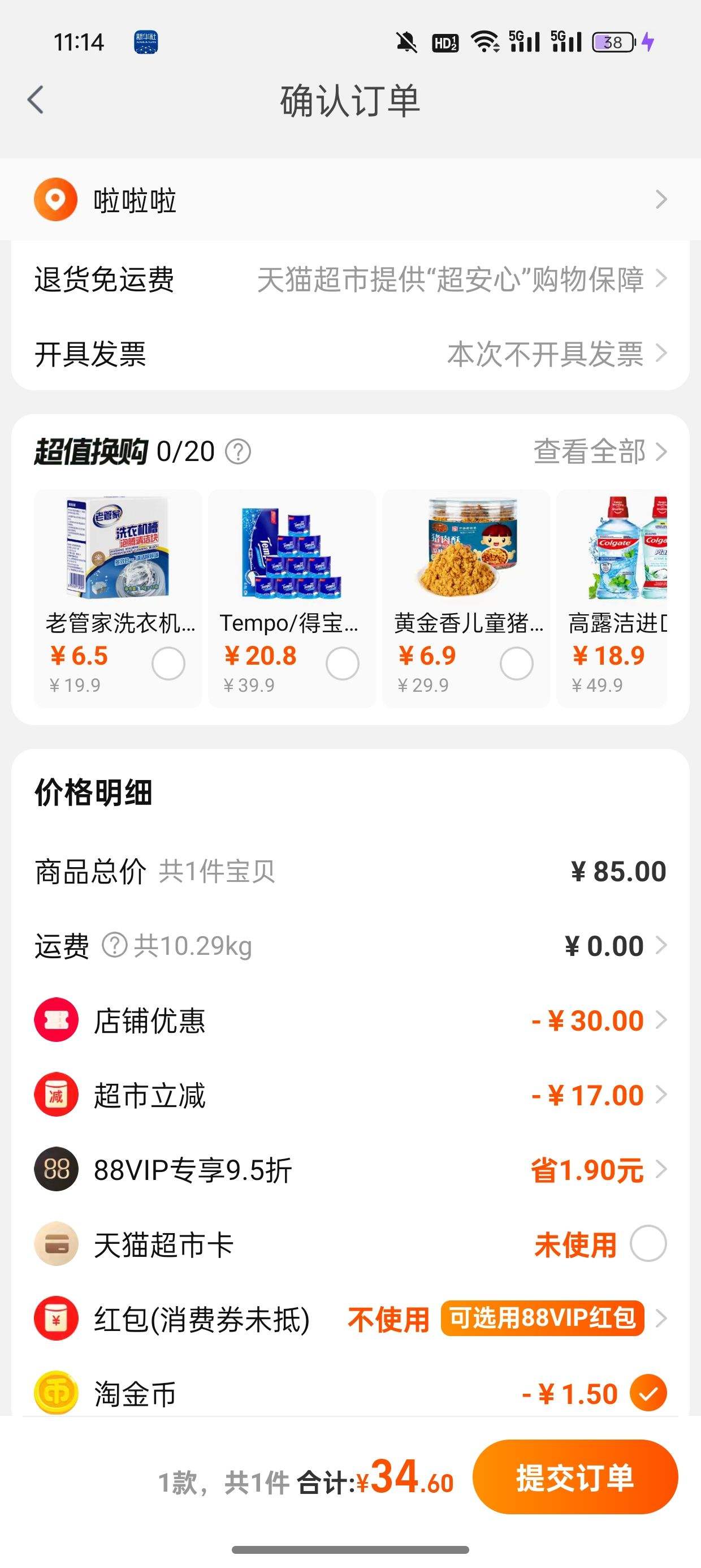This screenshot has width=701, height=1568.
Task: Click the 淘金币 gold coin icon
Action: (x=55, y=1393)
